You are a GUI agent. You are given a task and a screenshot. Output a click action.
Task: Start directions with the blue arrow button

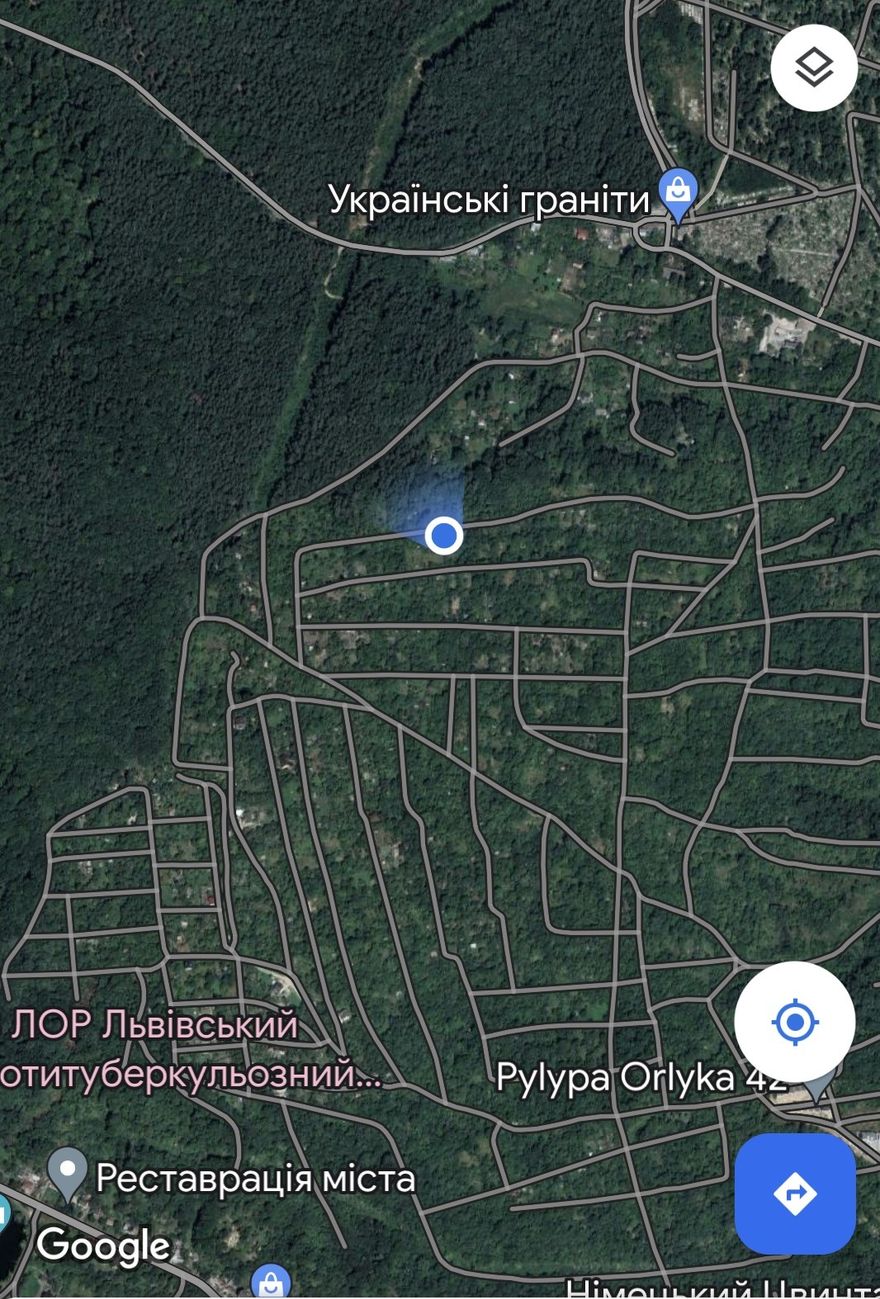coord(795,1193)
